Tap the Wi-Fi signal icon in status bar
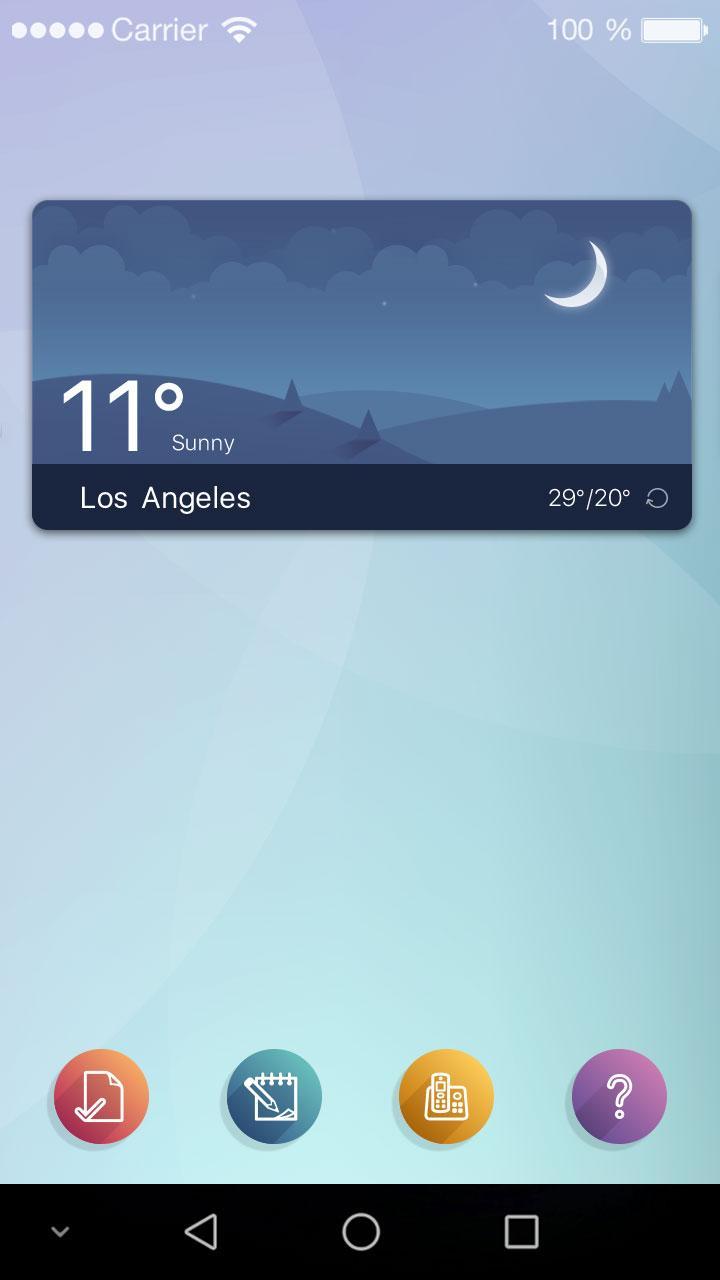This screenshot has height=1280, width=720. click(240, 29)
